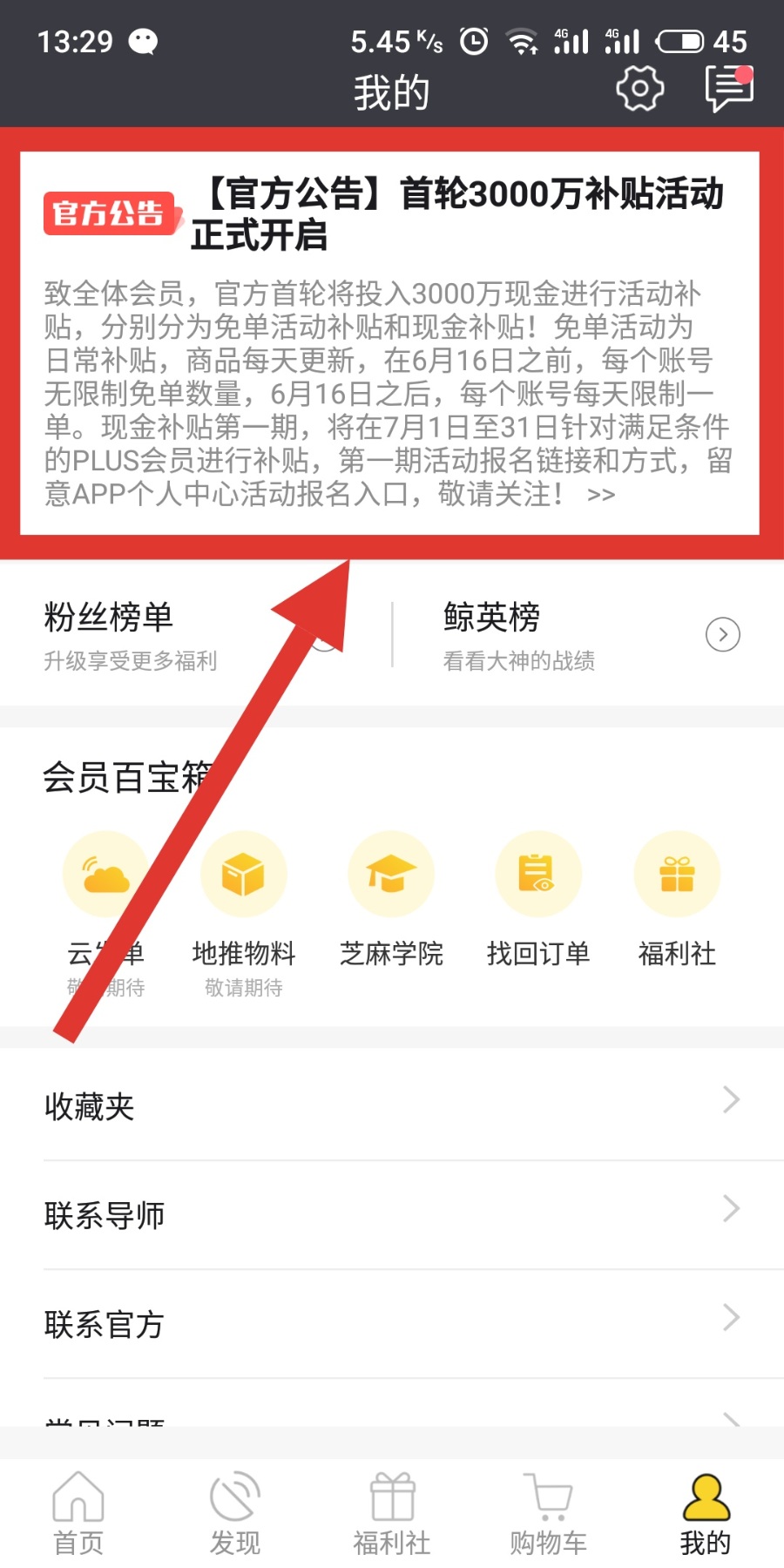Switch to the 购物车 tab
The width and height of the screenshot is (784, 1568).
[549, 1513]
